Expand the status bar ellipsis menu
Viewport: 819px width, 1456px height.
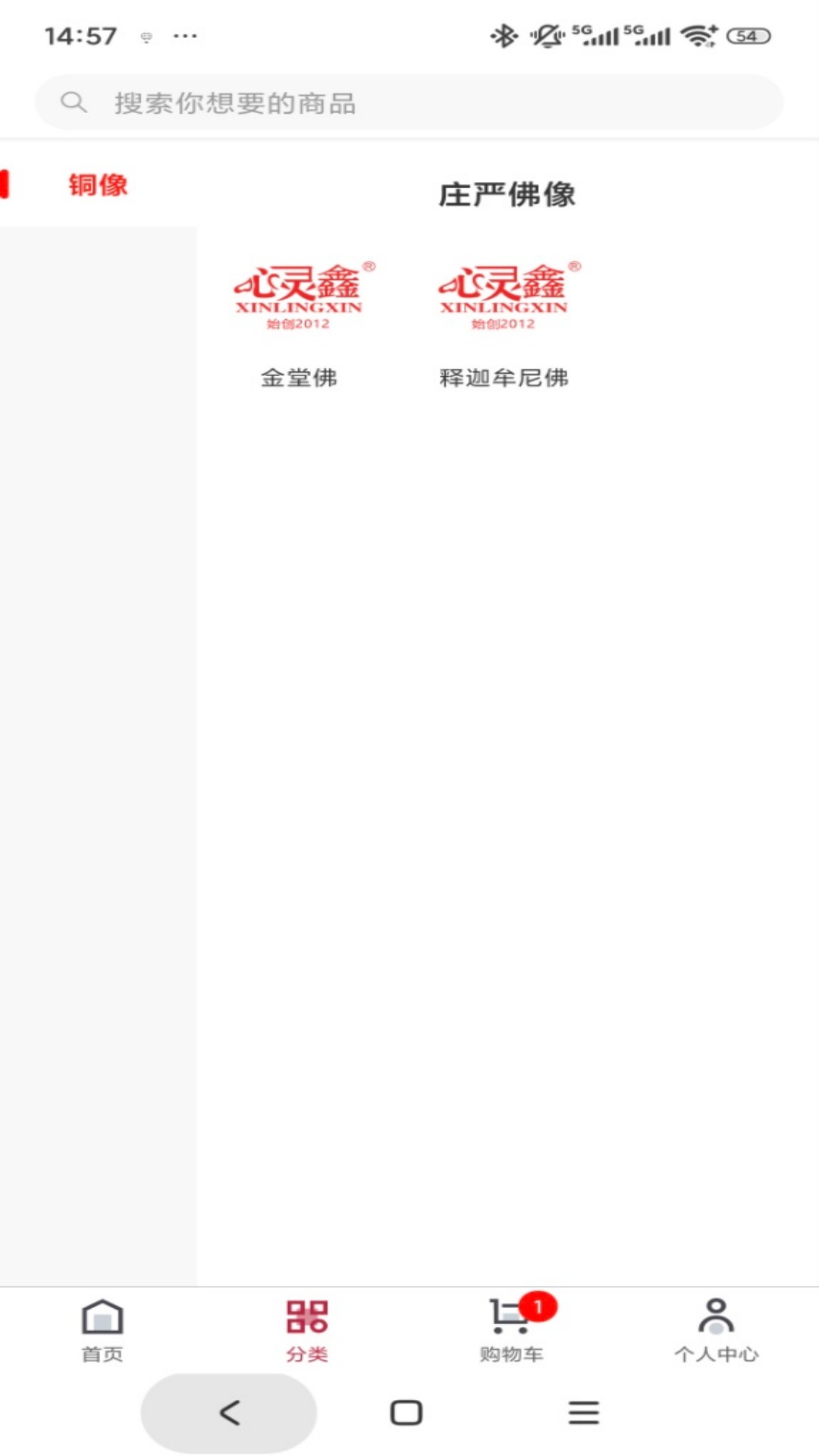click(x=184, y=36)
